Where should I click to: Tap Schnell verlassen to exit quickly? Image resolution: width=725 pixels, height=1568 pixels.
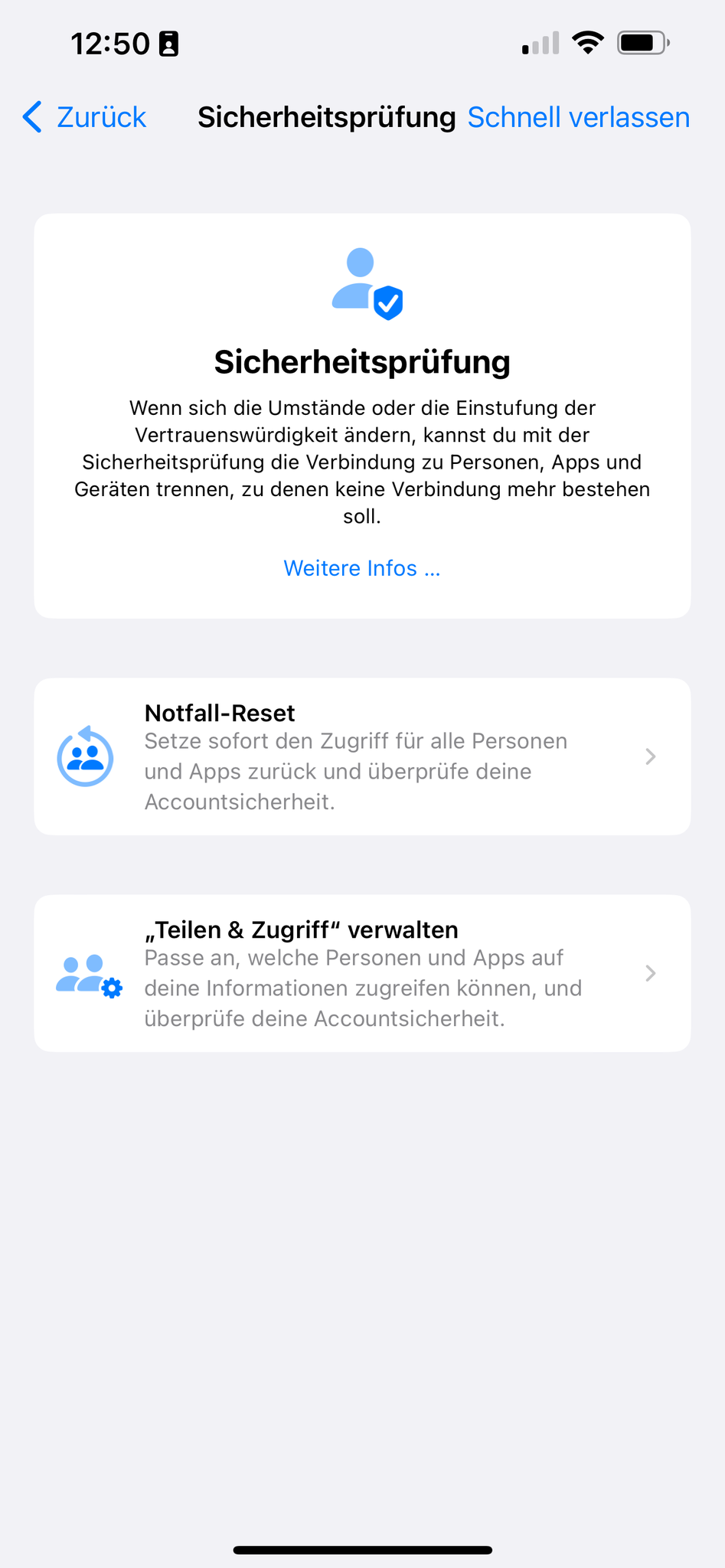[578, 117]
